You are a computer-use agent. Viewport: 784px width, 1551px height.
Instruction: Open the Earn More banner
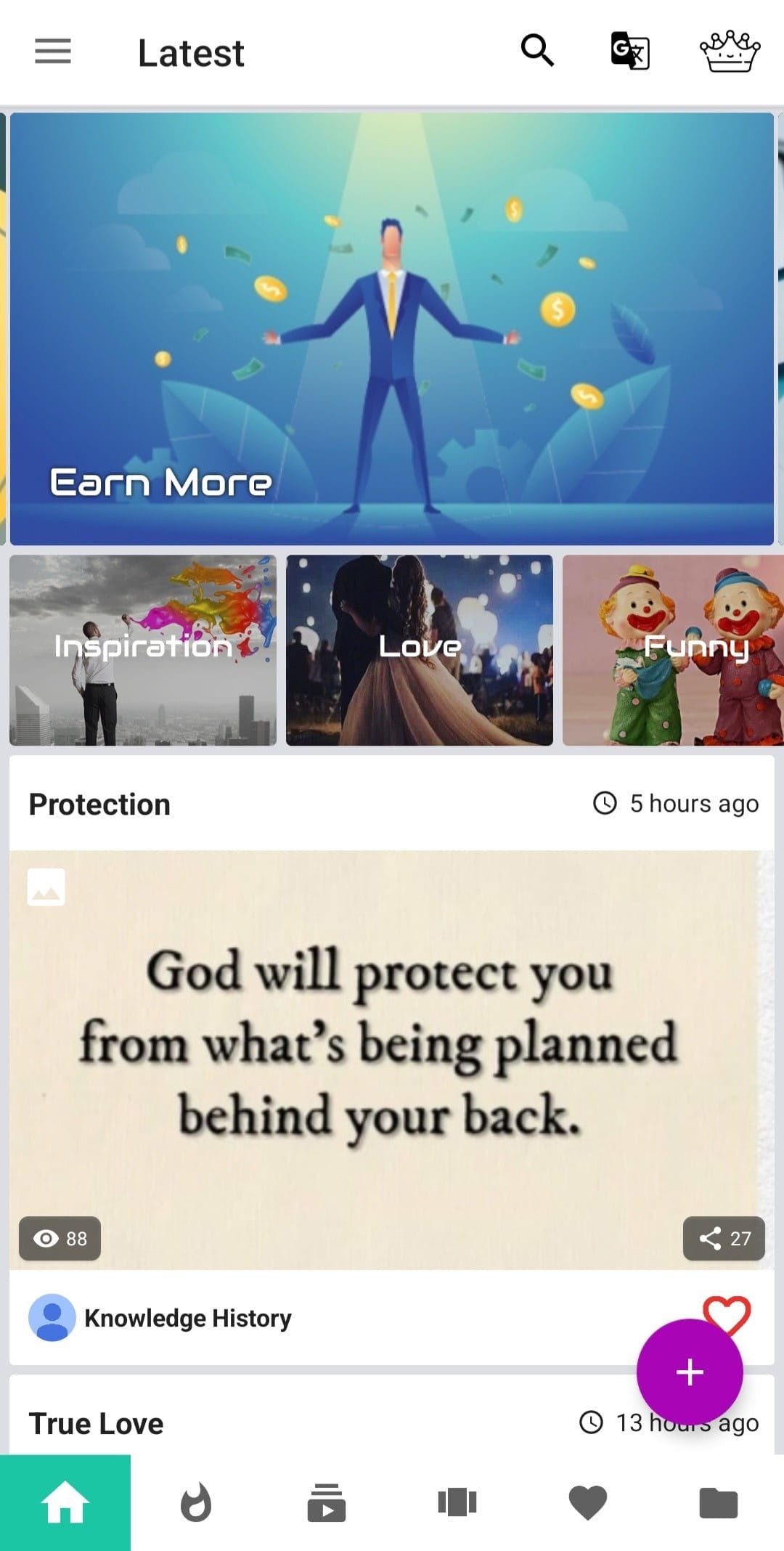click(392, 329)
